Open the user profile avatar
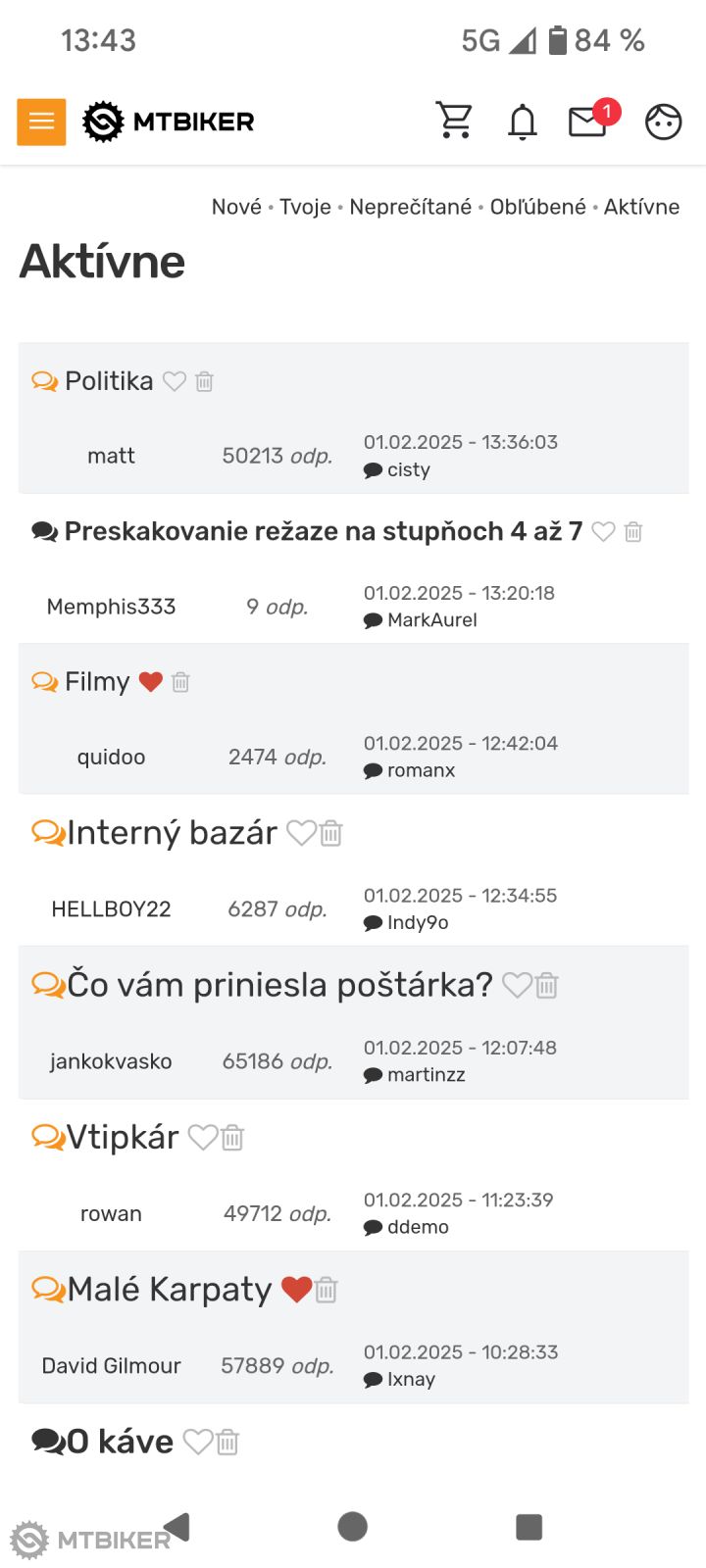 pos(663,122)
